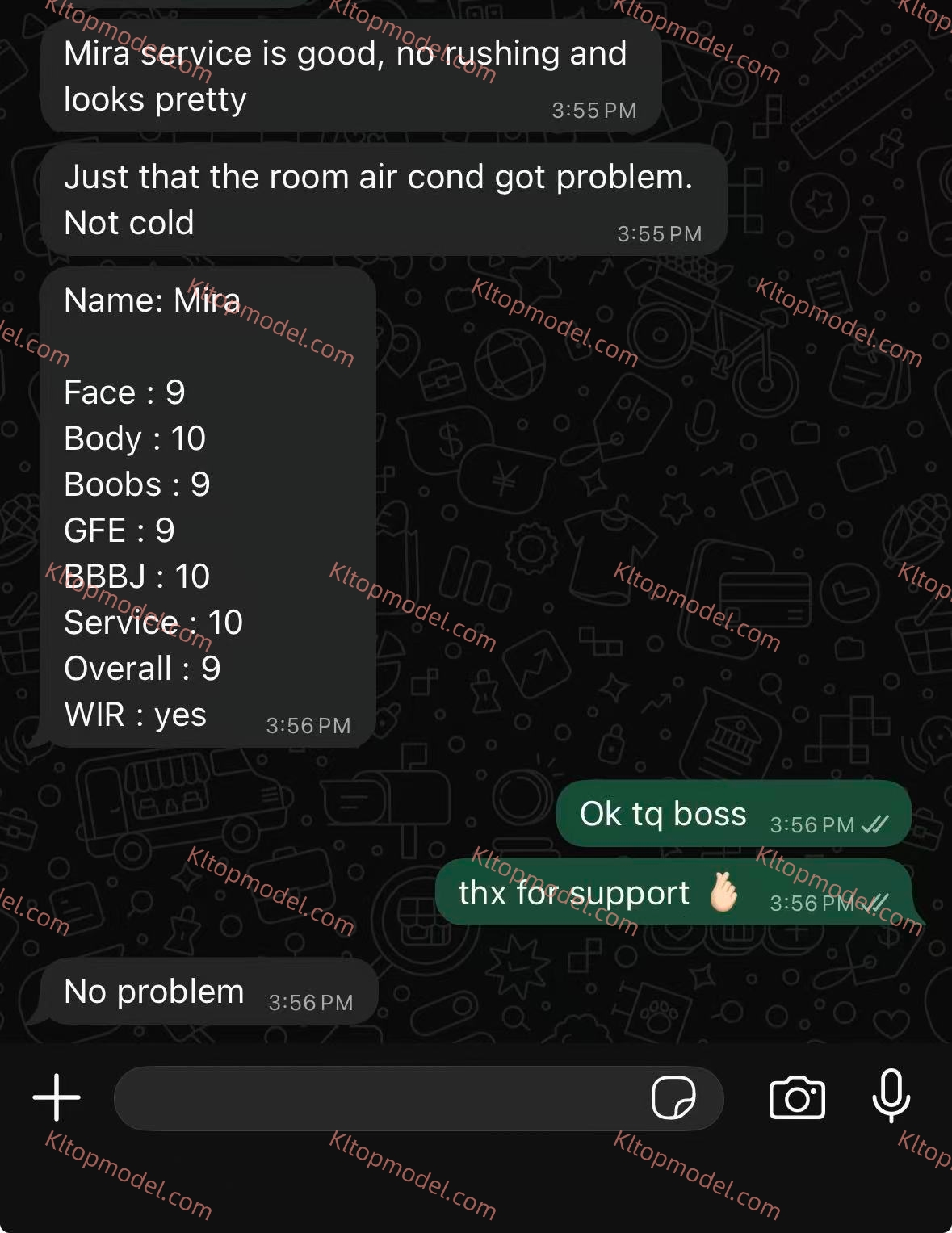Open the attachment plus menu
Image resolution: width=952 pixels, height=1233 pixels.
pos(57,1097)
